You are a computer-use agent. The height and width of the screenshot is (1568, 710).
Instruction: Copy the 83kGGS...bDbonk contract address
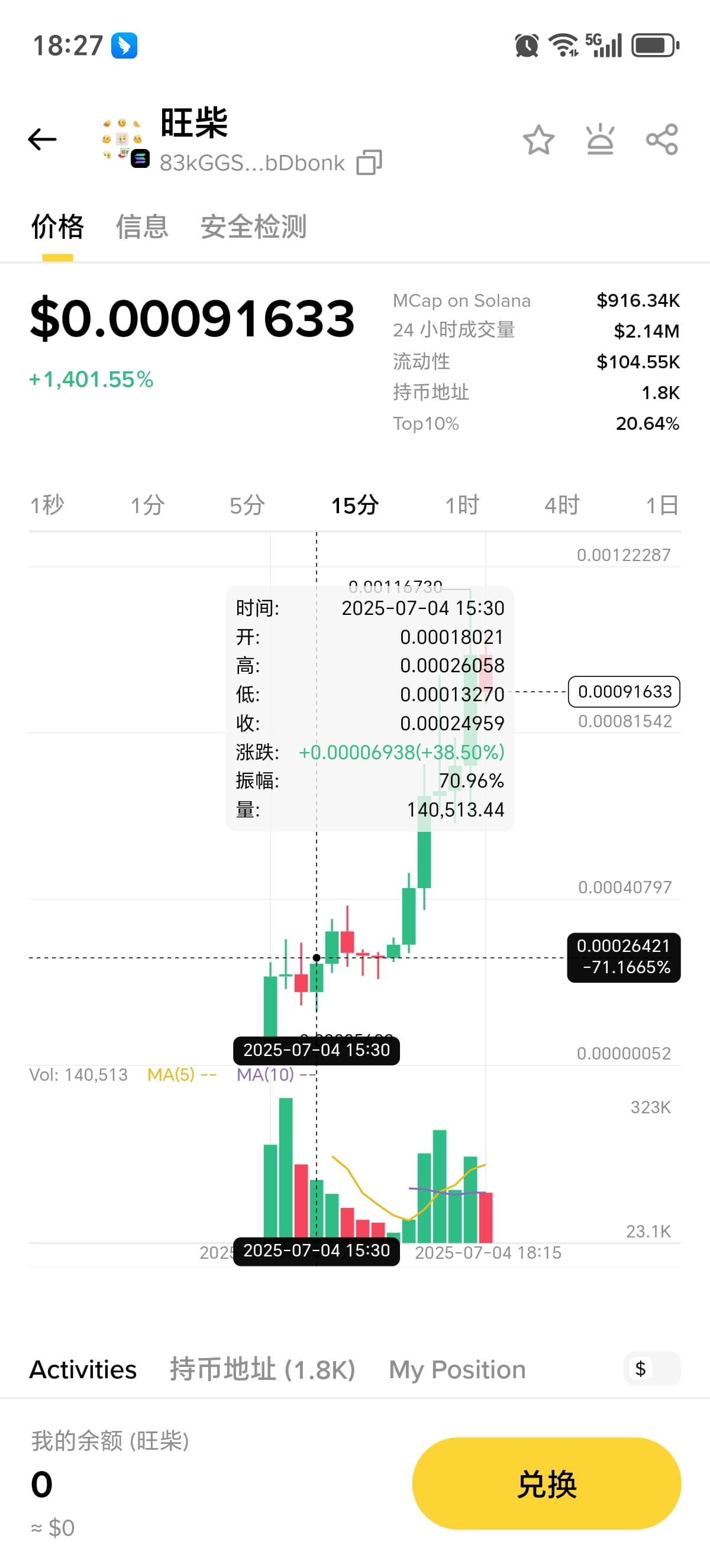click(368, 162)
